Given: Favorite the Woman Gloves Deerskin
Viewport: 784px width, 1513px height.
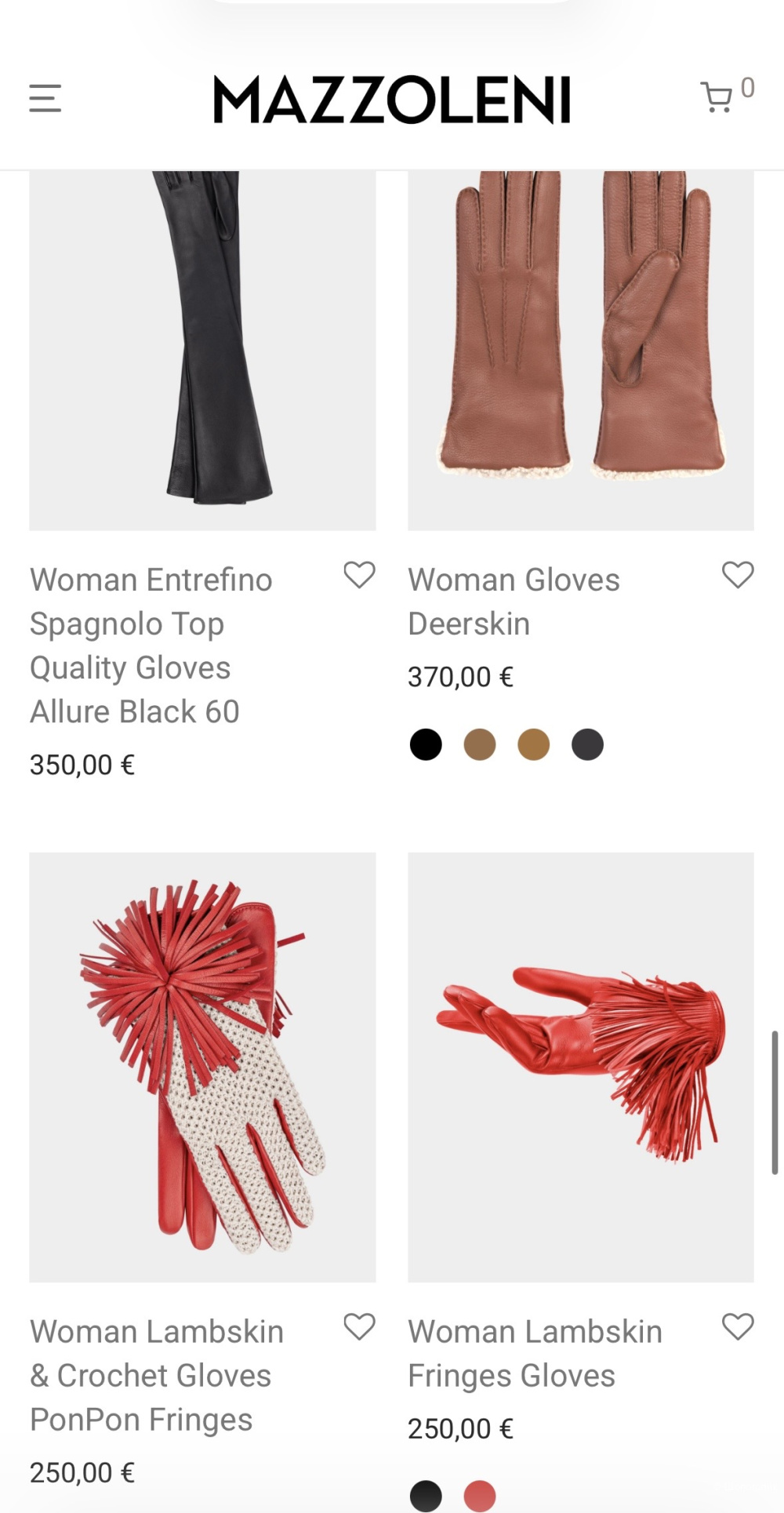Looking at the screenshot, I should (x=737, y=575).
